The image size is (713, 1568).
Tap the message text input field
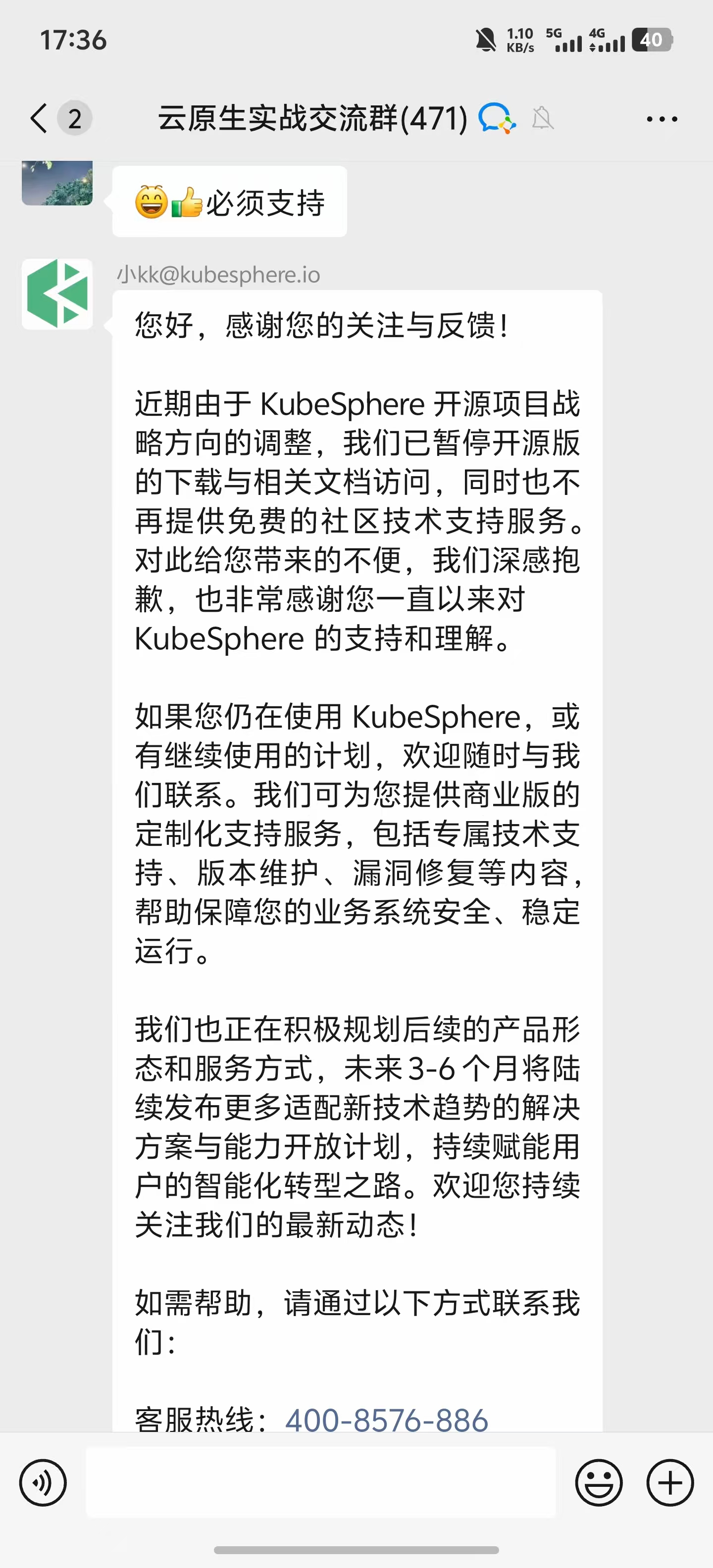[x=320, y=1482]
